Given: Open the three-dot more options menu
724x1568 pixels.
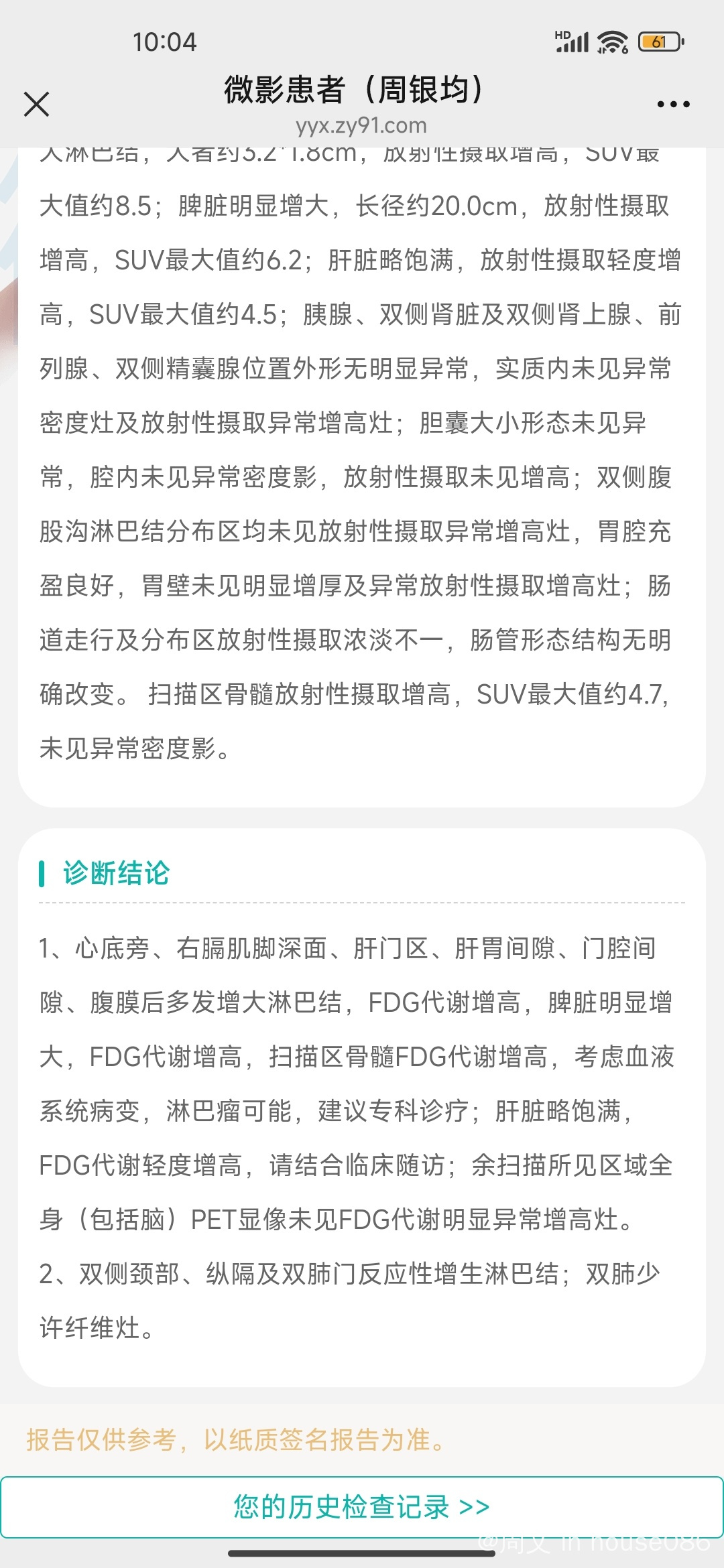Looking at the screenshot, I should [673, 105].
